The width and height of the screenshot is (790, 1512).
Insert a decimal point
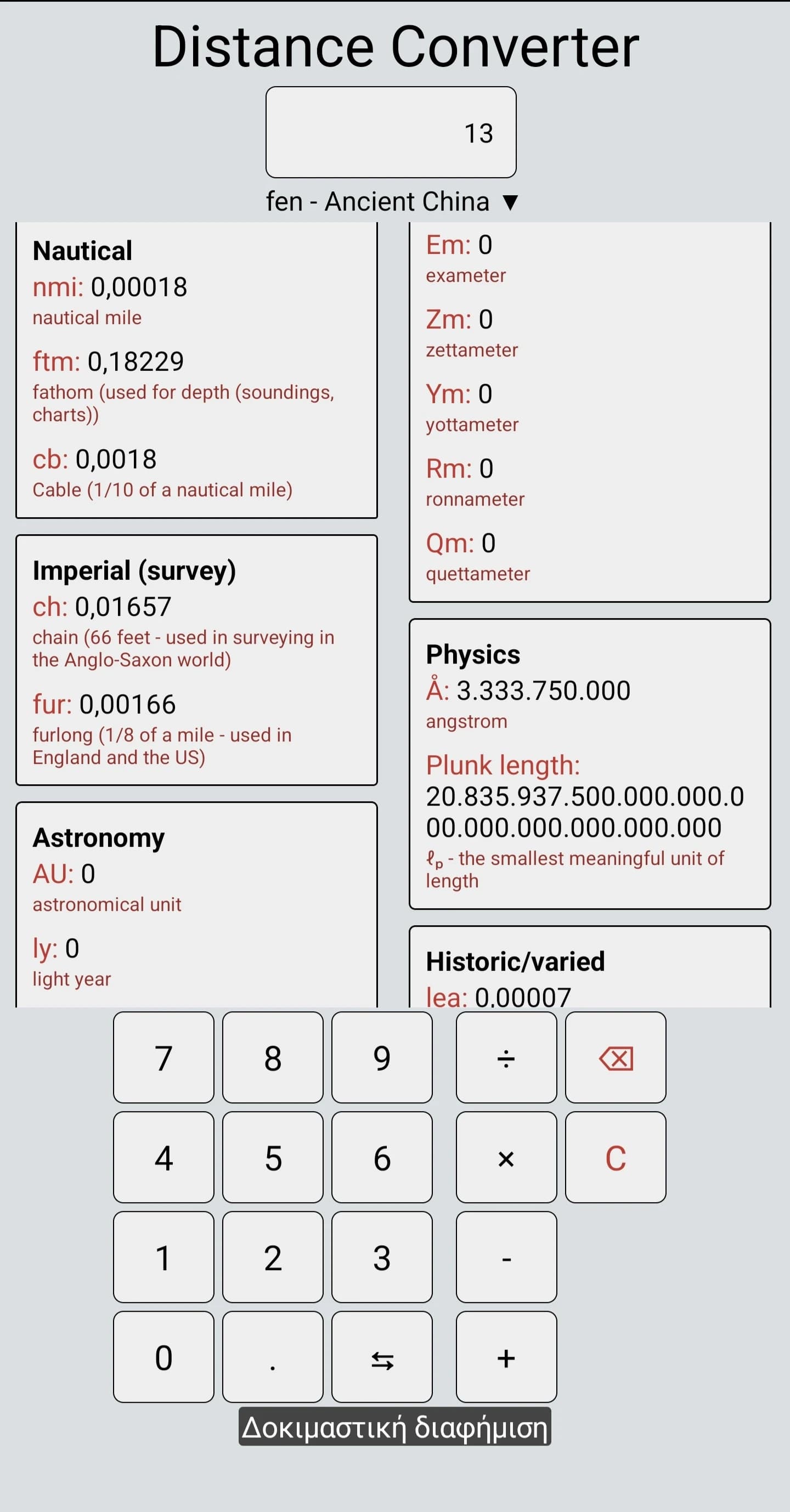click(x=273, y=1357)
